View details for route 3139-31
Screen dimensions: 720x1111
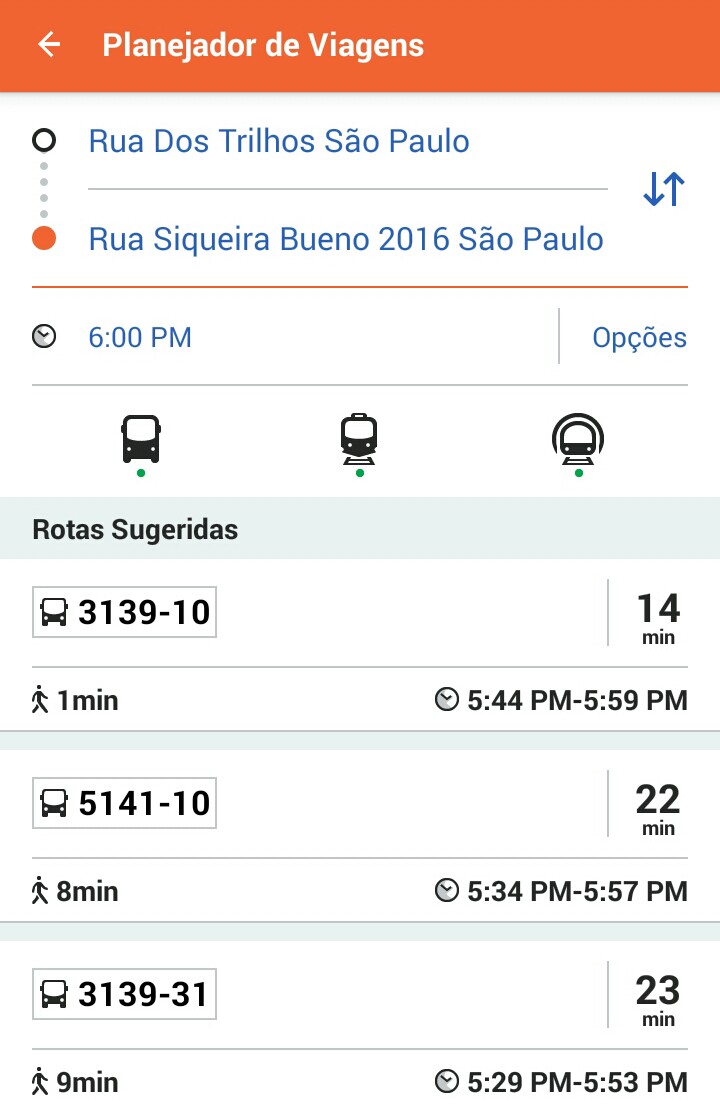[360, 1027]
